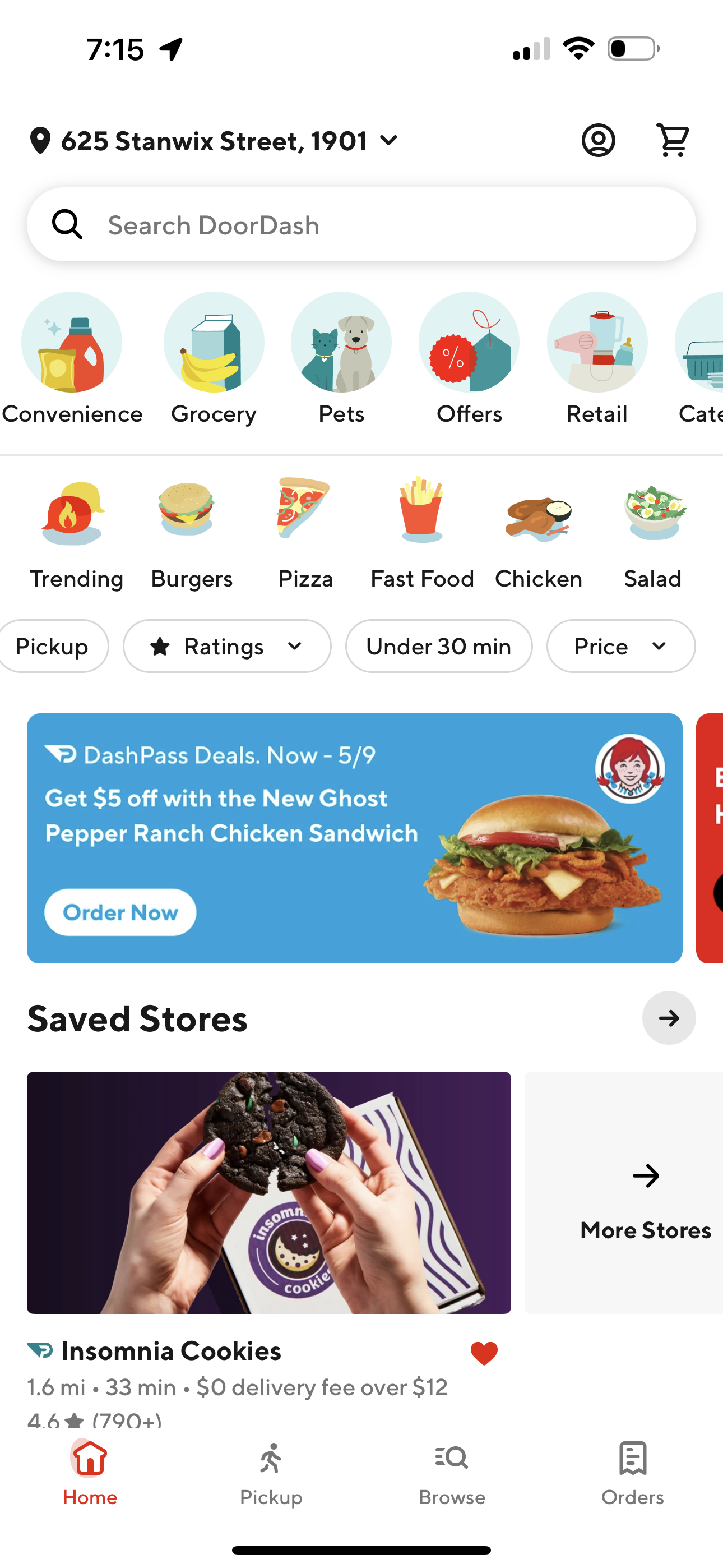View the Offers category
The width and height of the screenshot is (723, 1568).
tap(469, 359)
